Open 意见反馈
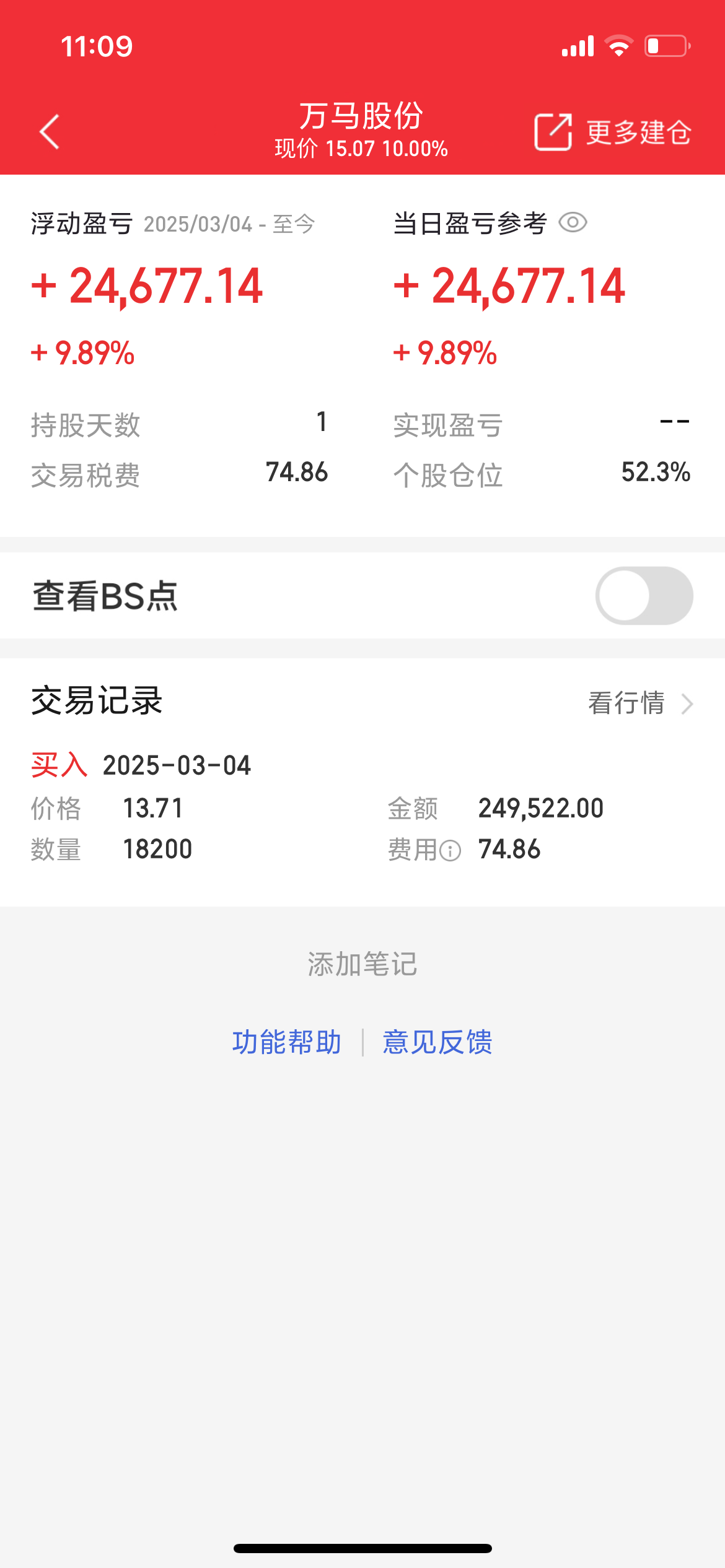This screenshot has height=1568, width=725. coord(437,1041)
